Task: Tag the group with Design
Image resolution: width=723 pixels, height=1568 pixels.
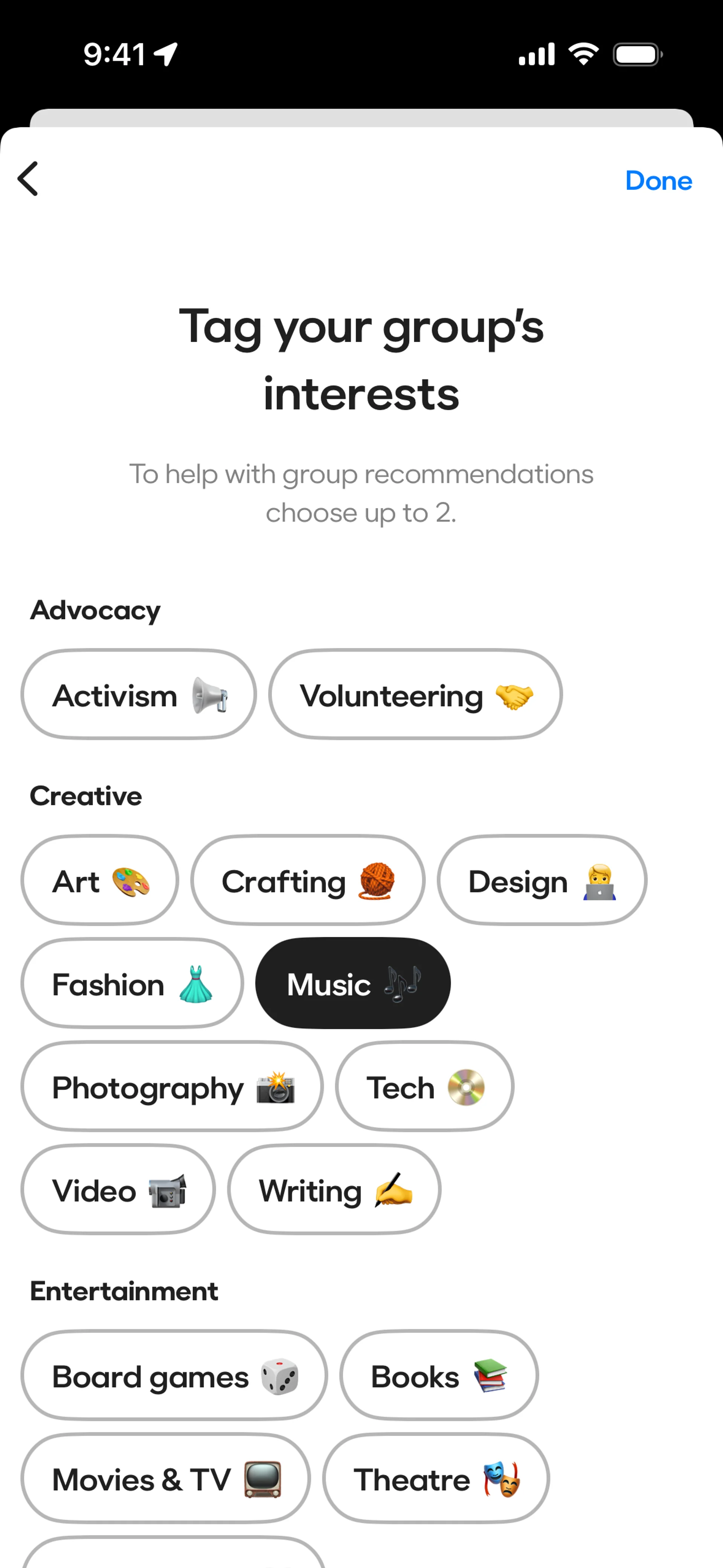Action: pyautogui.click(x=541, y=880)
